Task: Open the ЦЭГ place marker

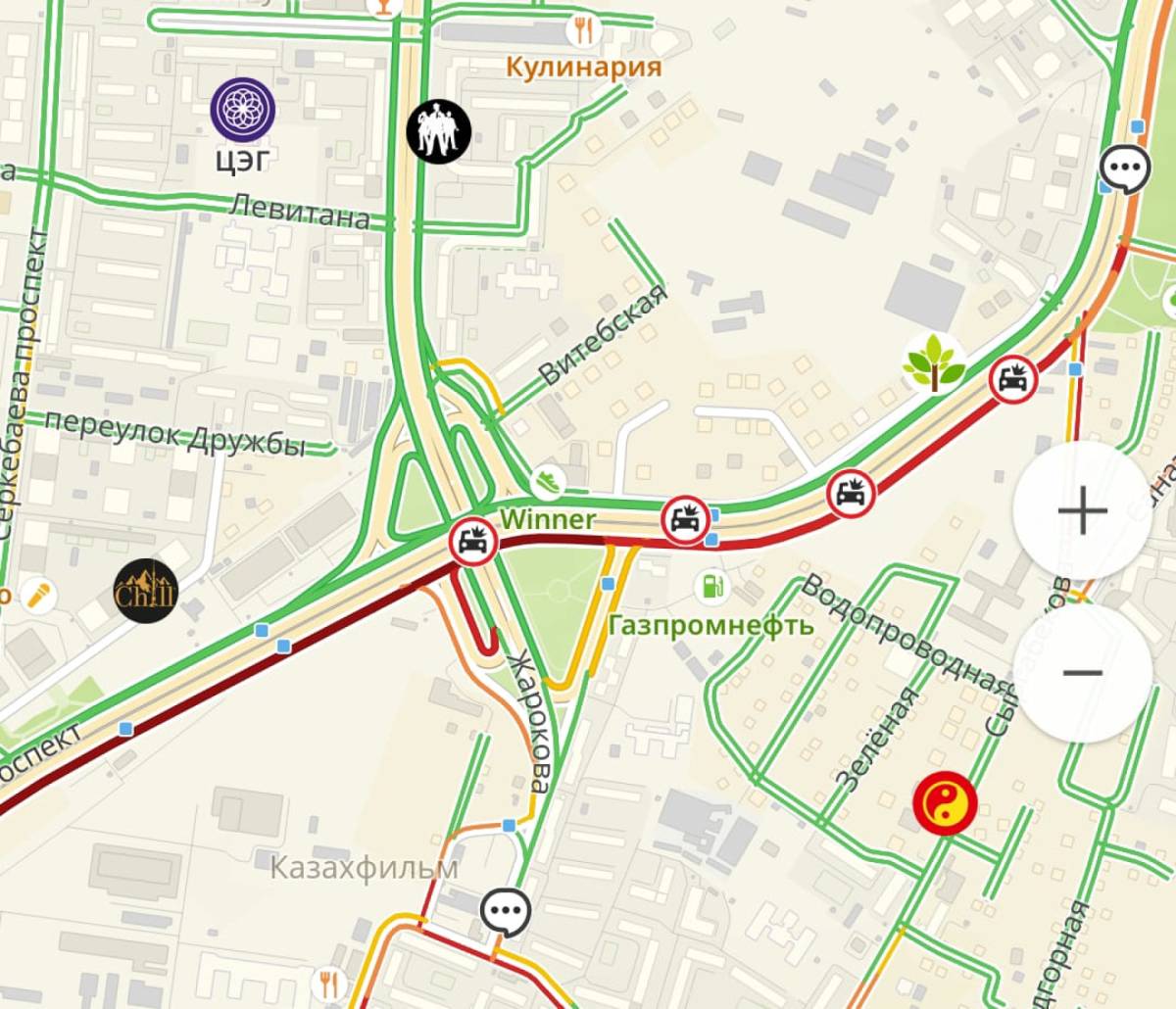Action: 243,110
